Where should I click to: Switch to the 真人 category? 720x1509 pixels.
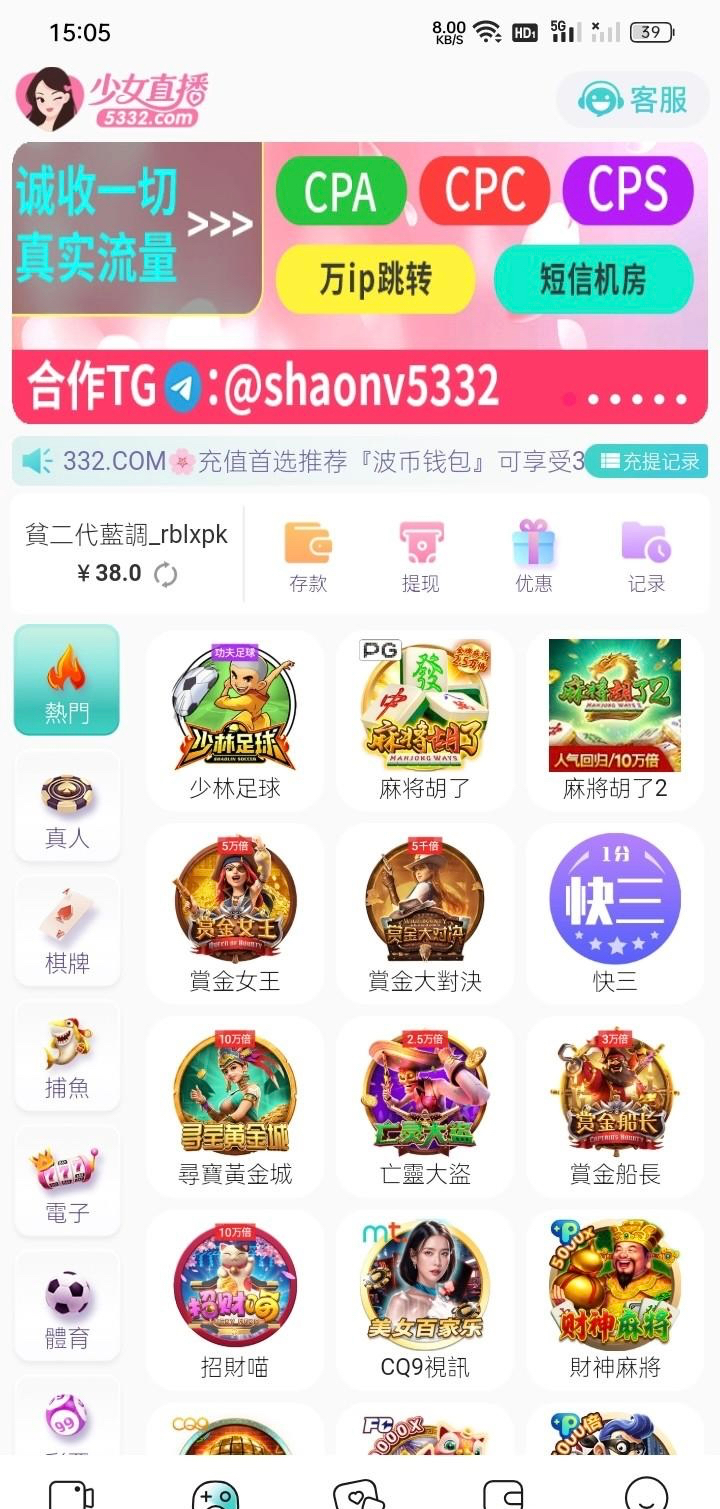click(67, 806)
